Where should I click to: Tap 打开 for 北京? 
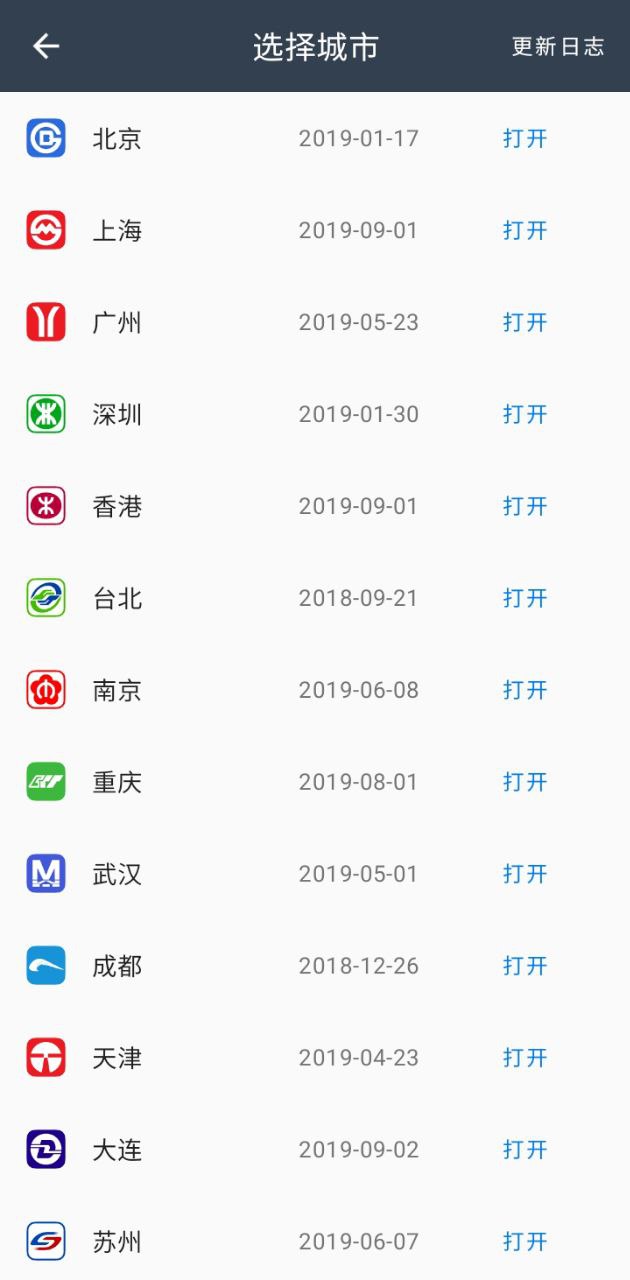525,139
